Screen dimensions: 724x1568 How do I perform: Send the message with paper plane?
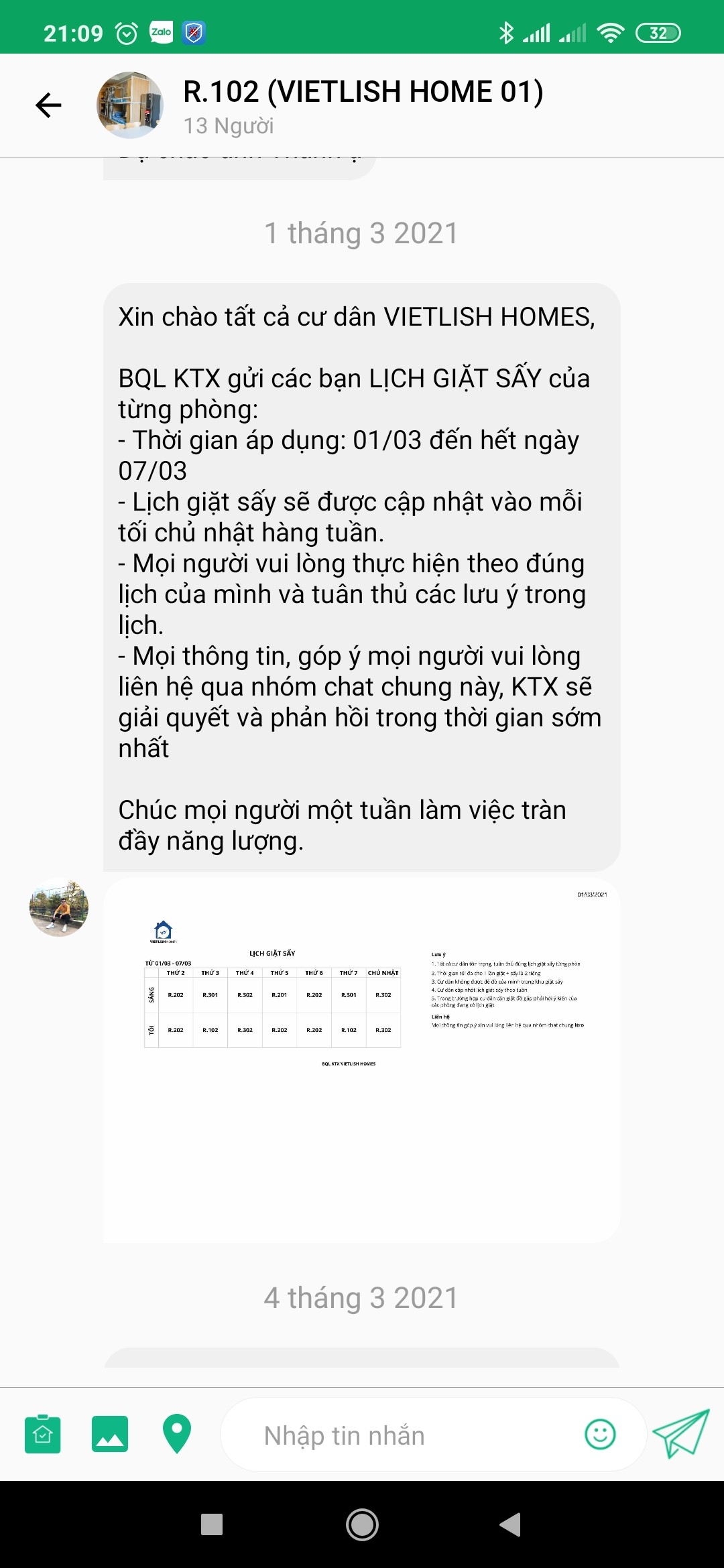click(681, 1434)
